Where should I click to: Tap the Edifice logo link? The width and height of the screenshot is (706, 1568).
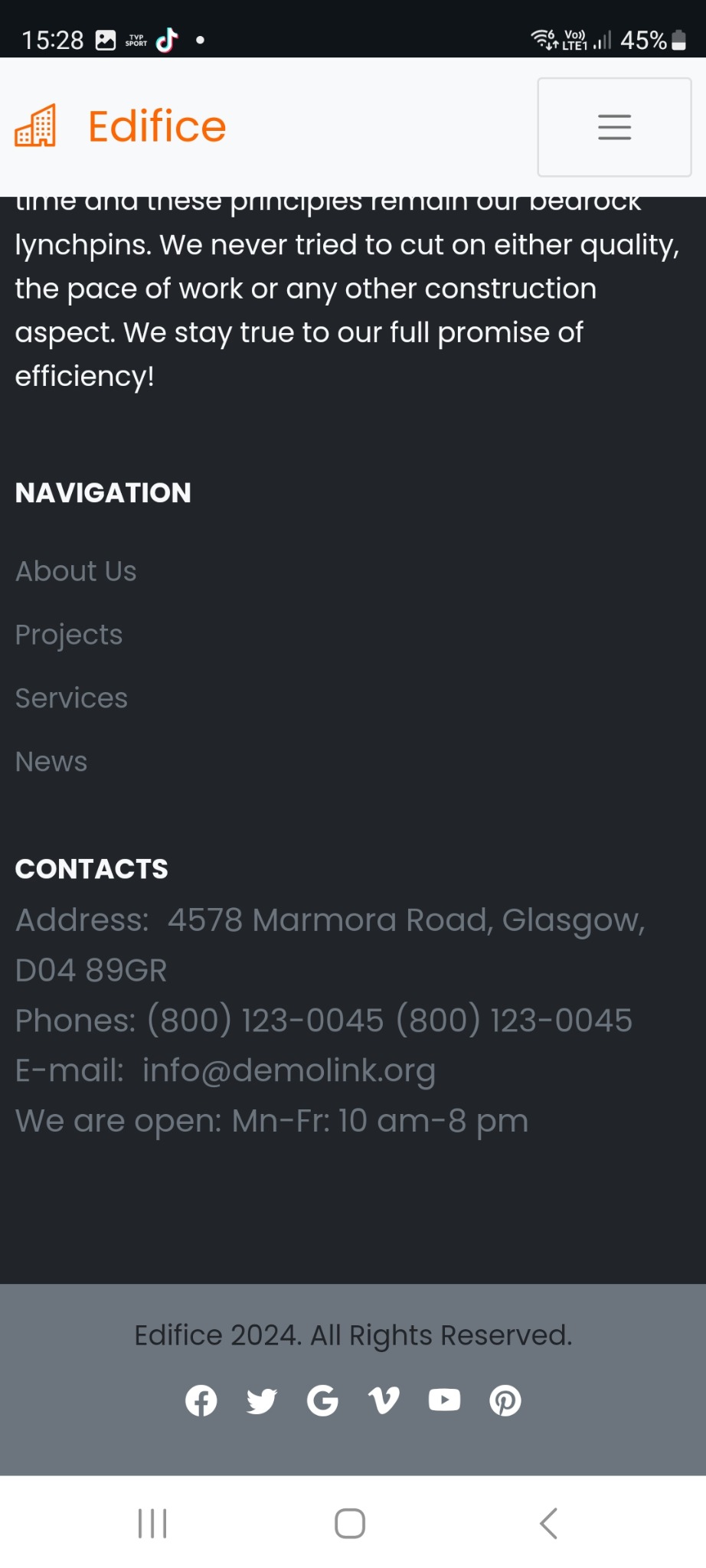pos(121,126)
